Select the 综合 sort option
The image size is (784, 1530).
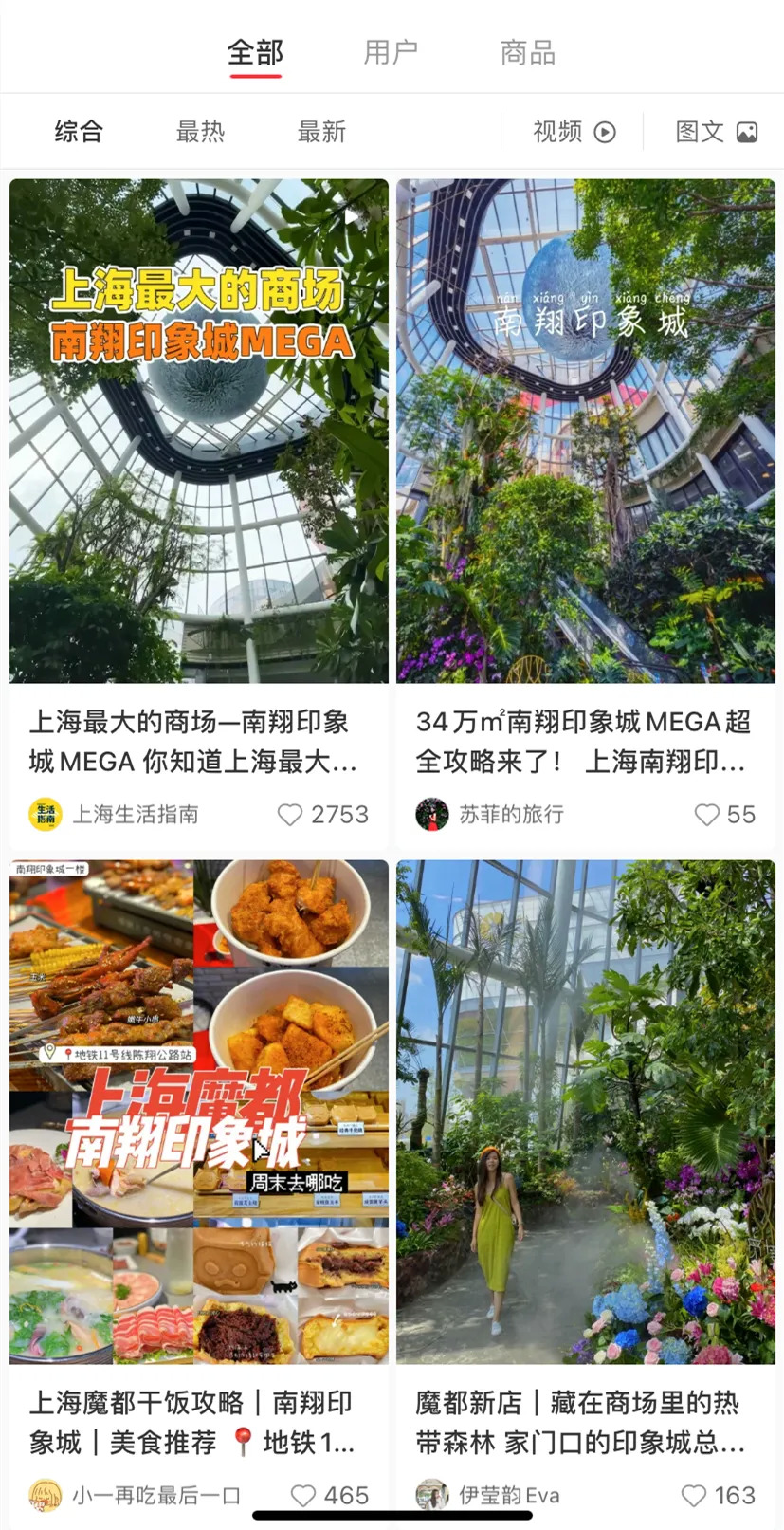coord(79,132)
